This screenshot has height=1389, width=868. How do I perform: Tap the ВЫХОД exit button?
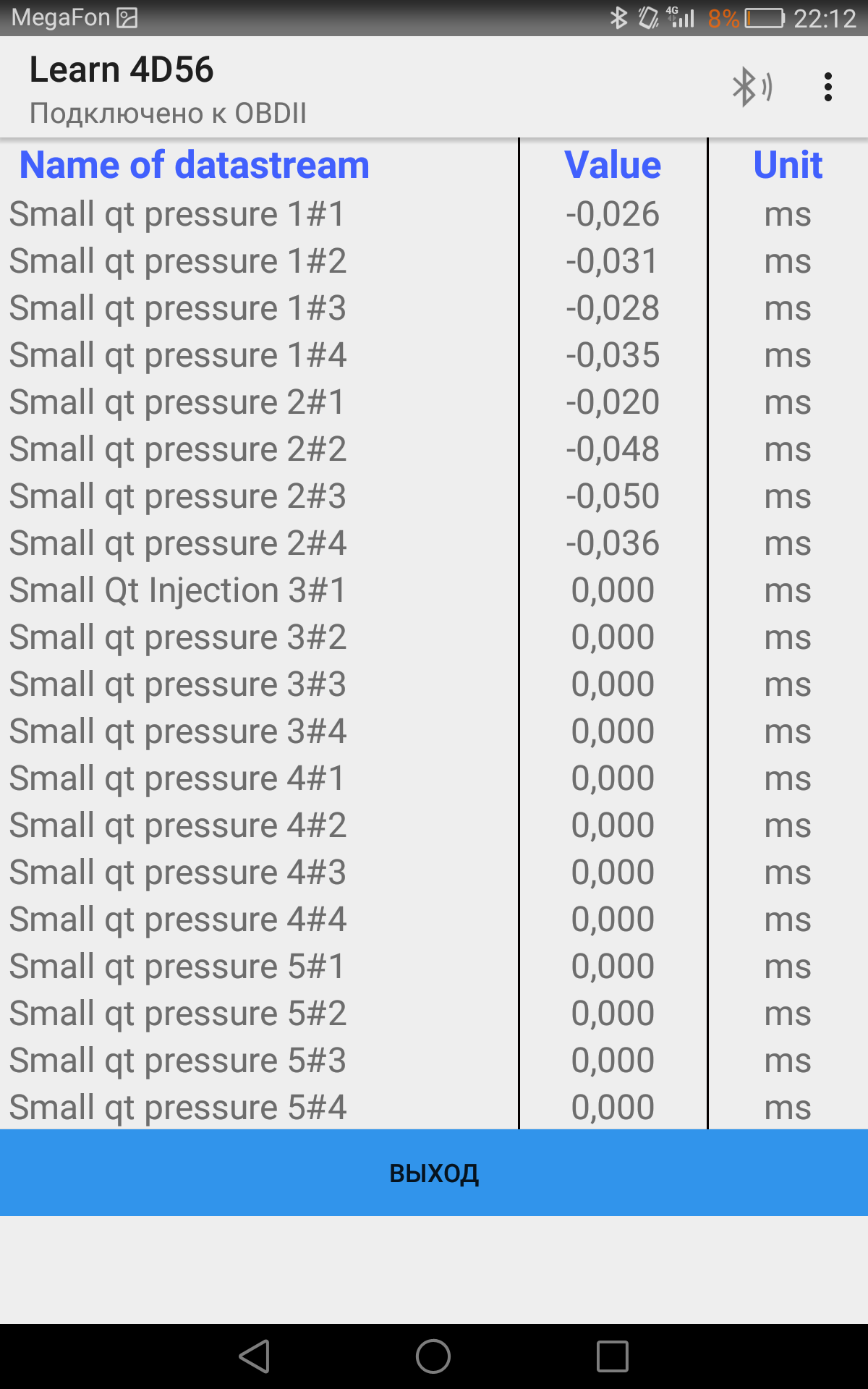[434, 1173]
